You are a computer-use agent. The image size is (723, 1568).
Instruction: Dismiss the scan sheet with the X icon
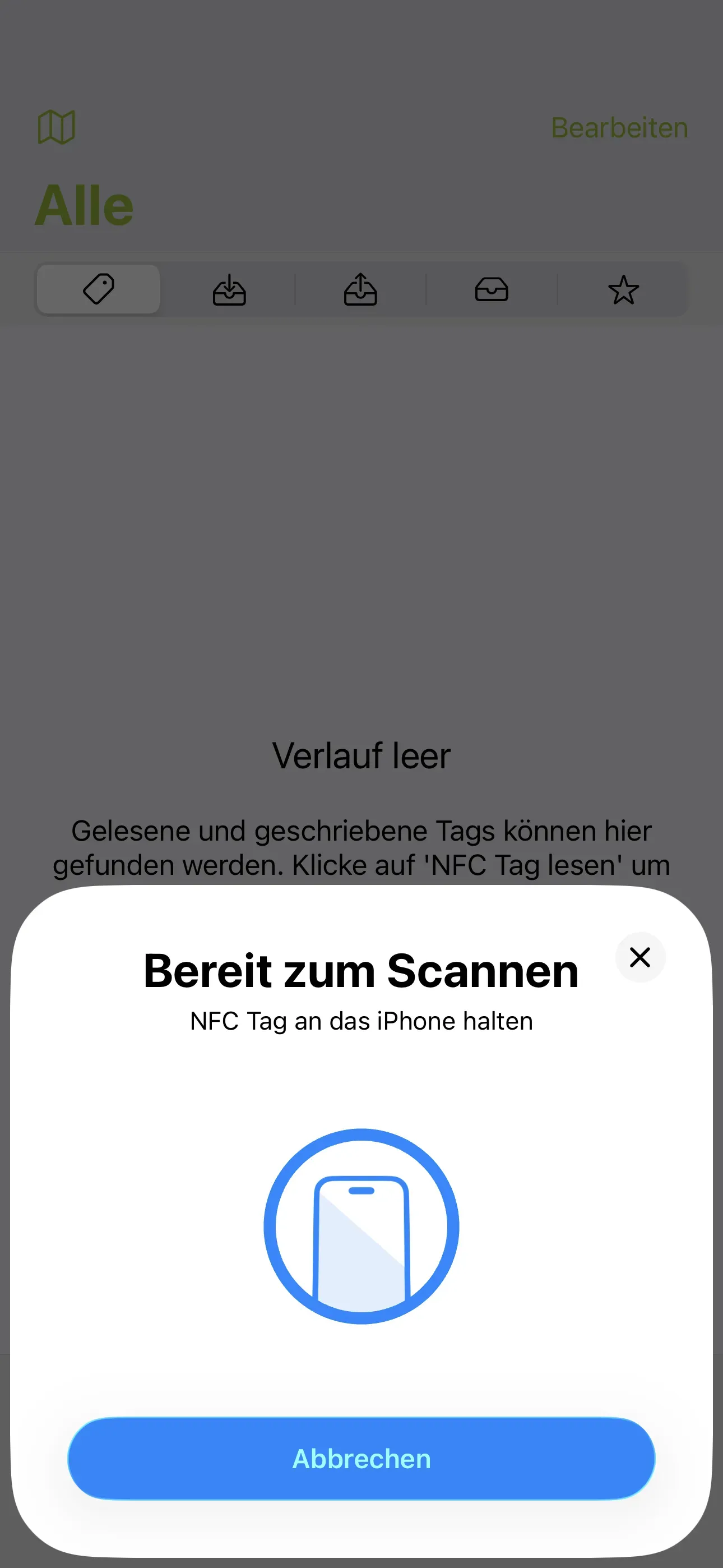coord(639,957)
